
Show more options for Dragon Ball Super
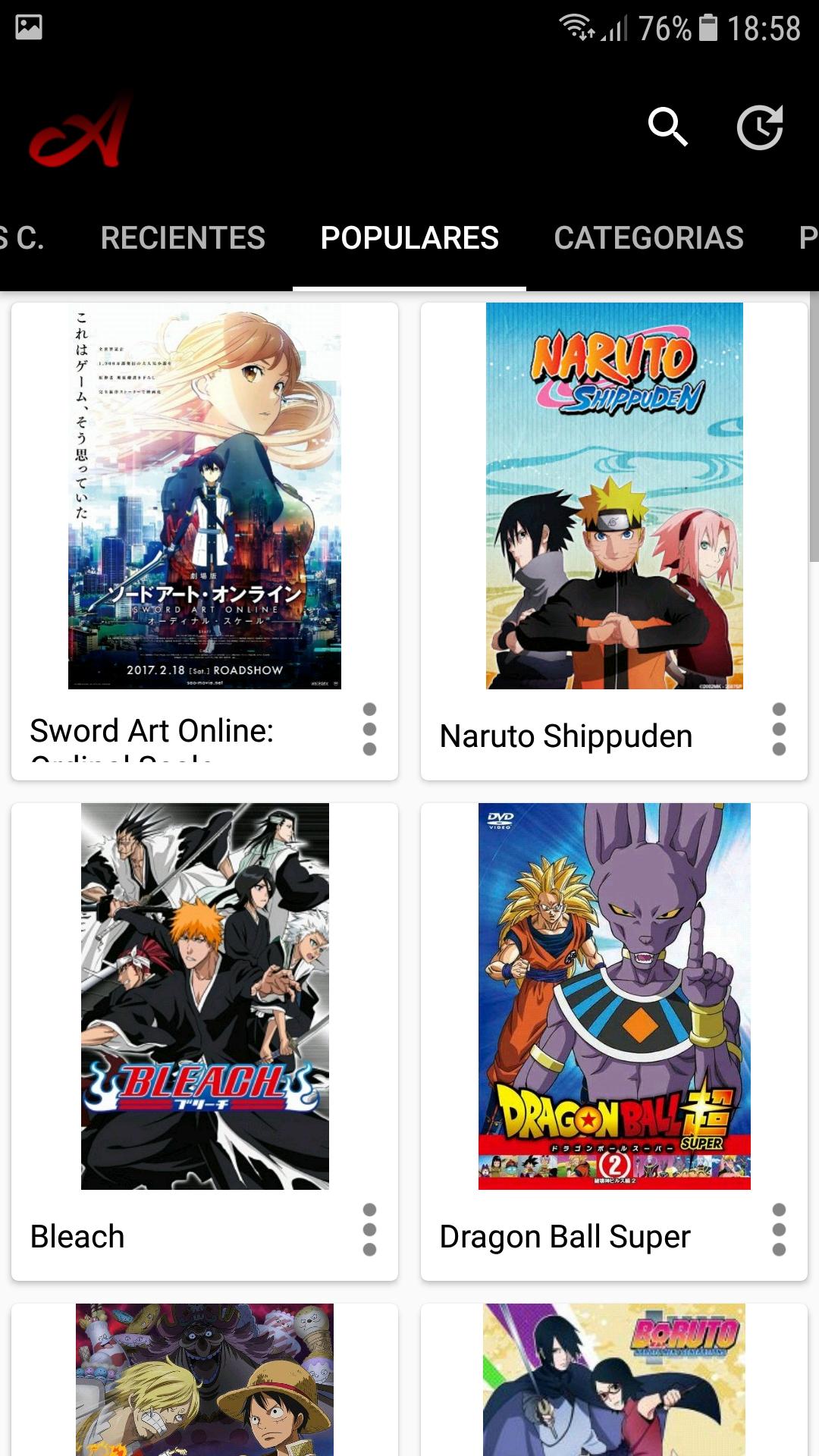coord(779,1229)
